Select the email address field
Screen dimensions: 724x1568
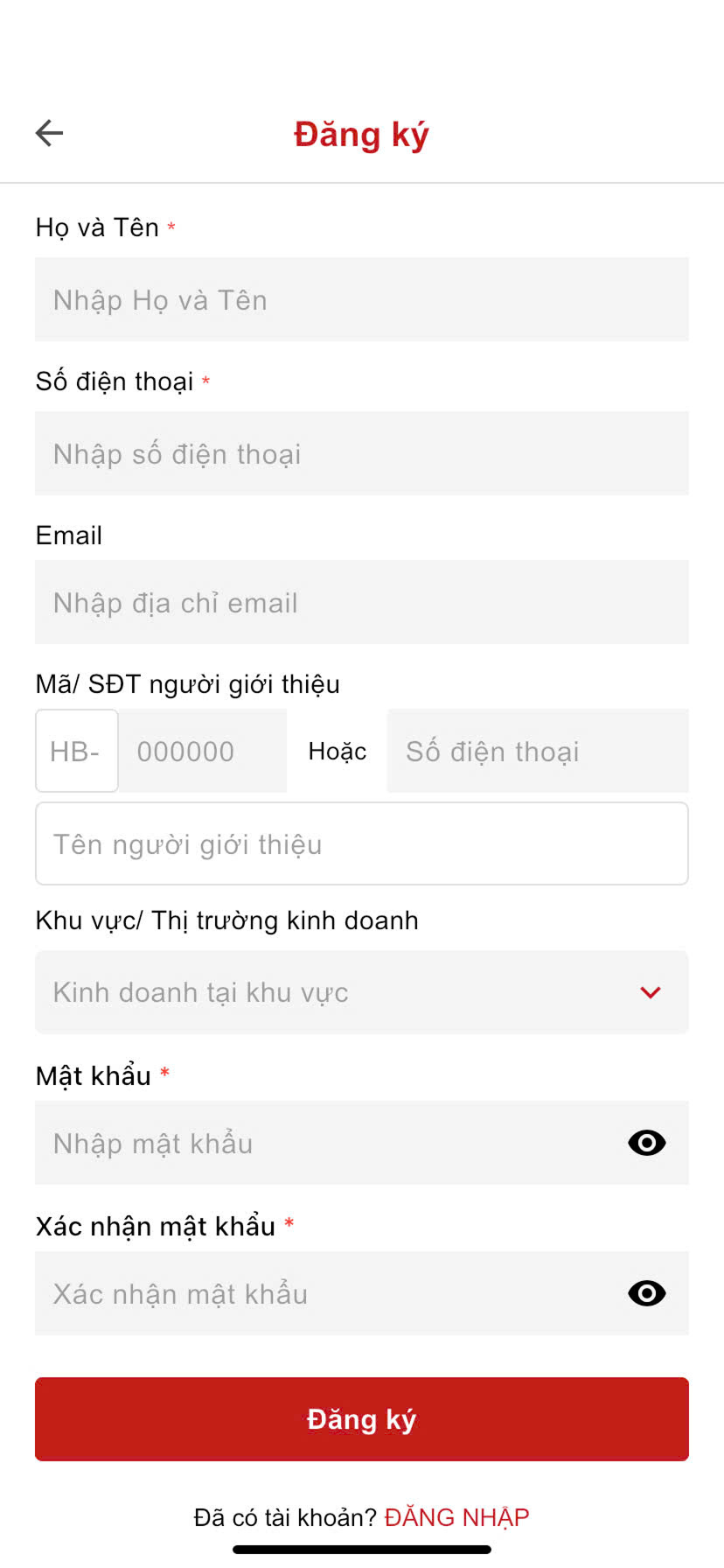(362, 602)
